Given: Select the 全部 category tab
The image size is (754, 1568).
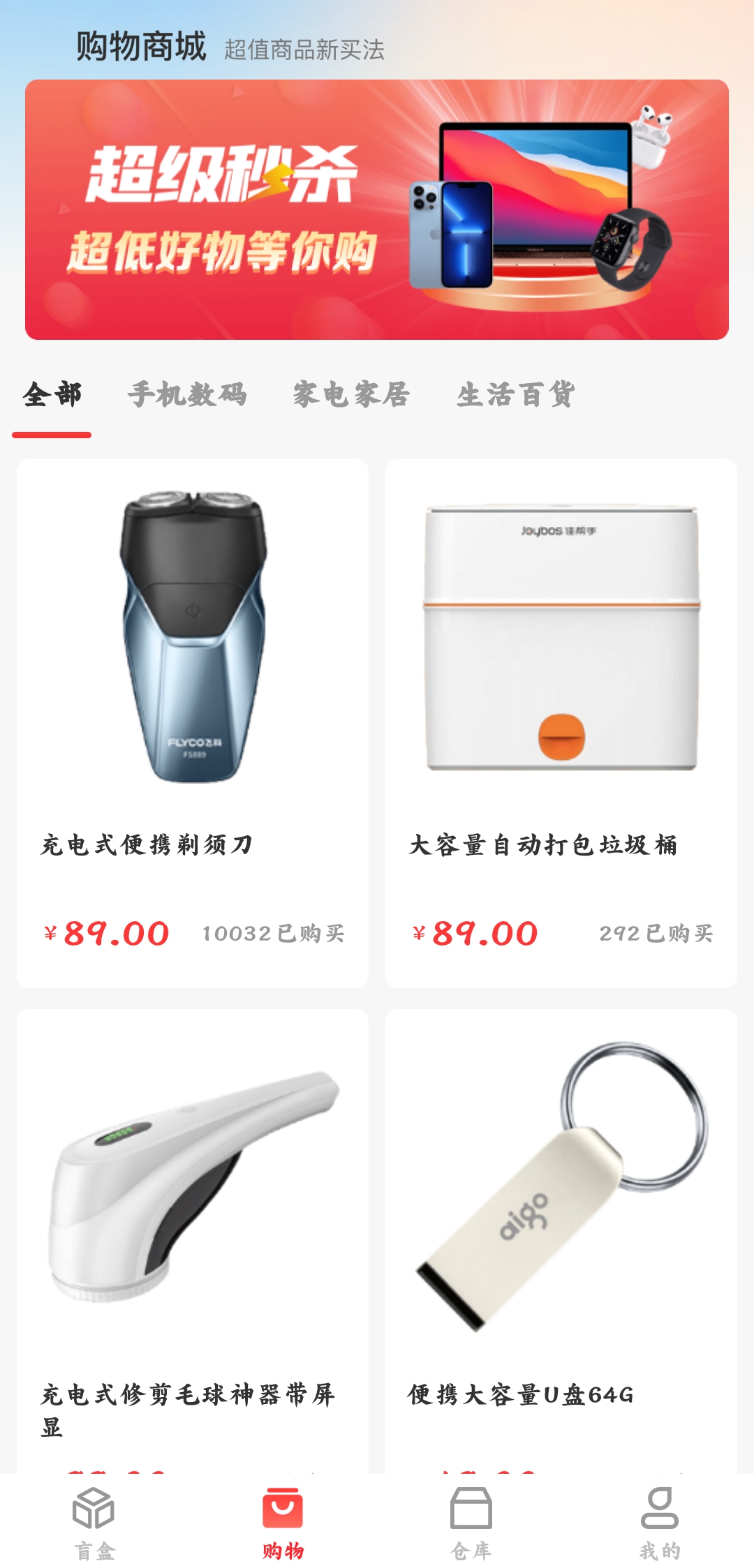Looking at the screenshot, I should pyautogui.click(x=52, y=395).
